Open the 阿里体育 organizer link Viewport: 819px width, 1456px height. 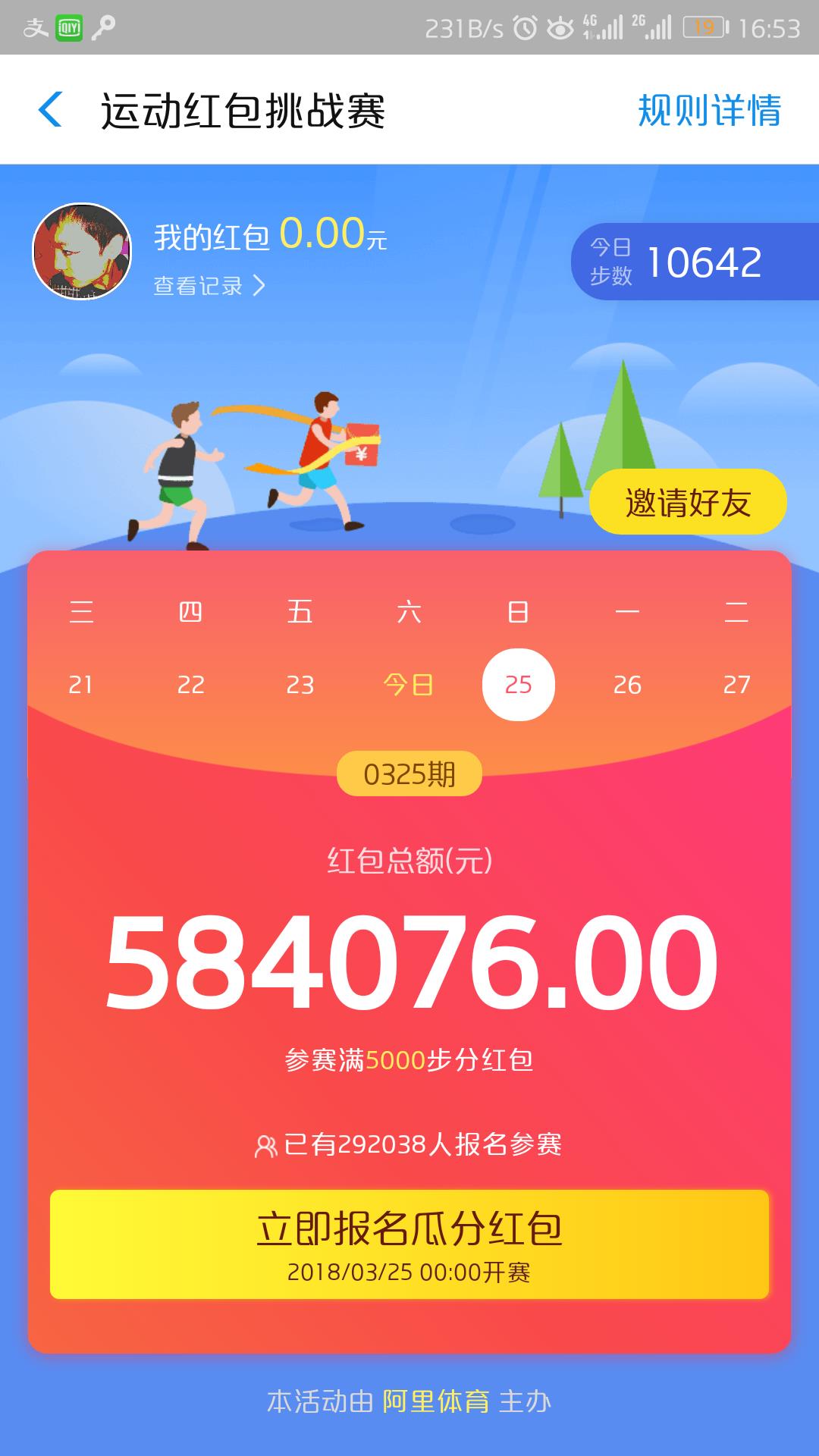(436, 1401)
